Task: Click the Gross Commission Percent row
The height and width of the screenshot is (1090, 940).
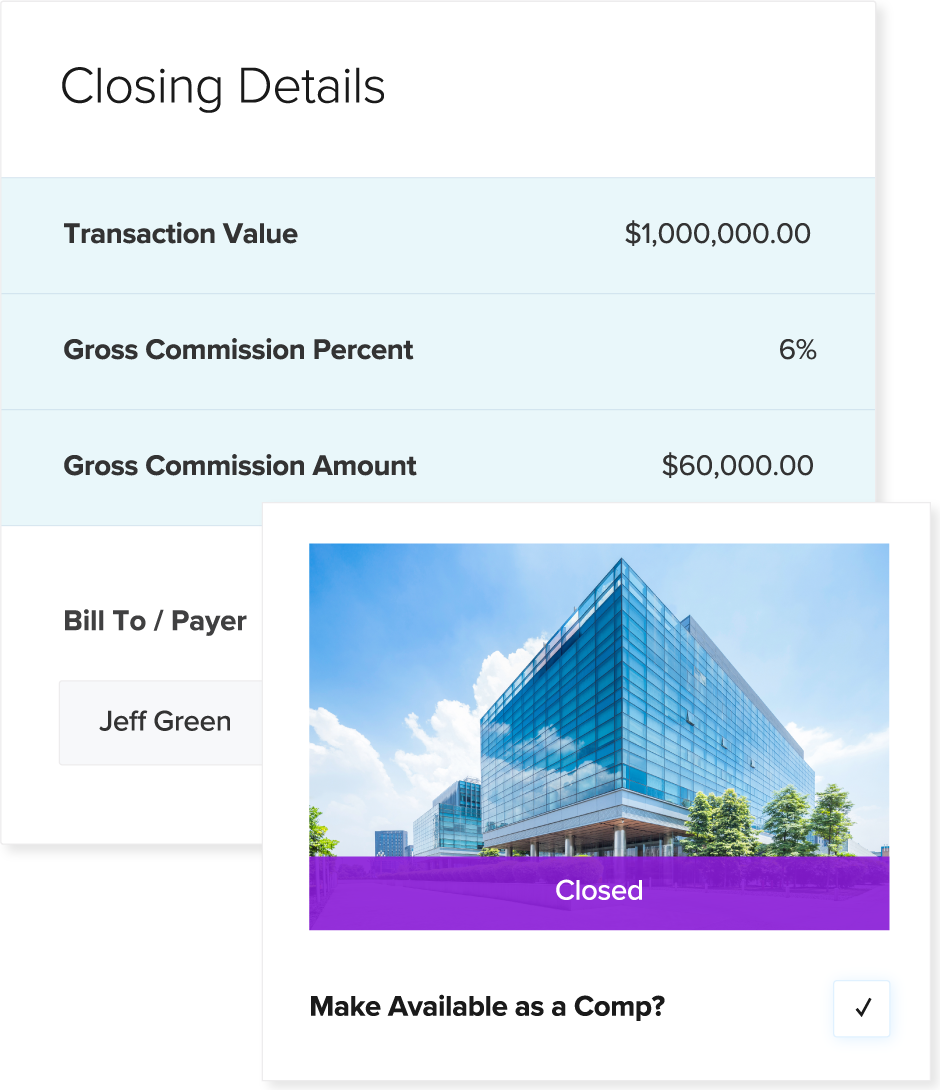Action: 438,351
